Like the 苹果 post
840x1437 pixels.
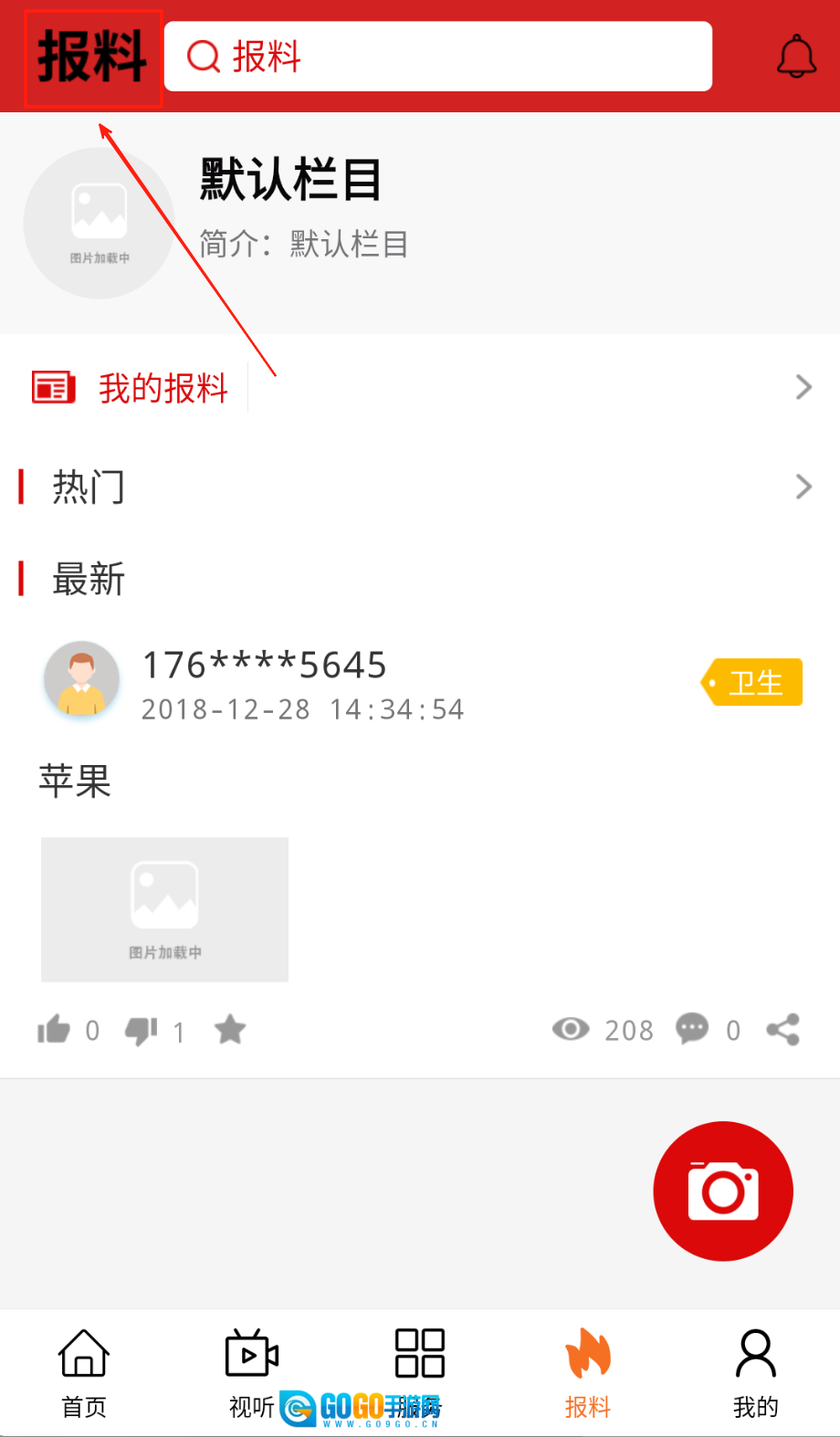(54, 1030)
